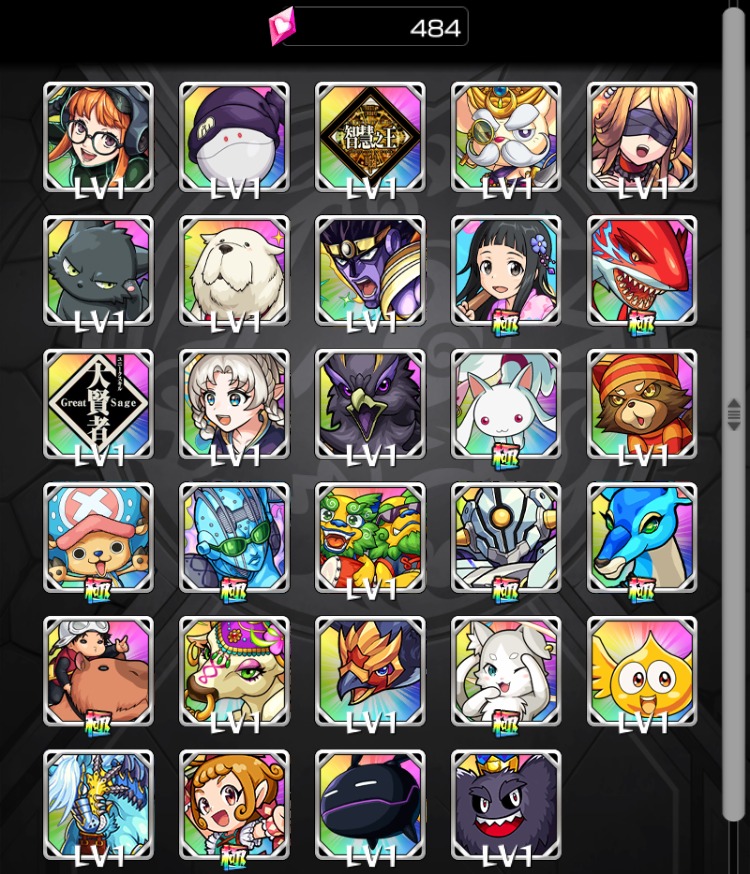Select the 大賢者 Great Sage emblem tile
750x874 pixels.
pos(98,404)
